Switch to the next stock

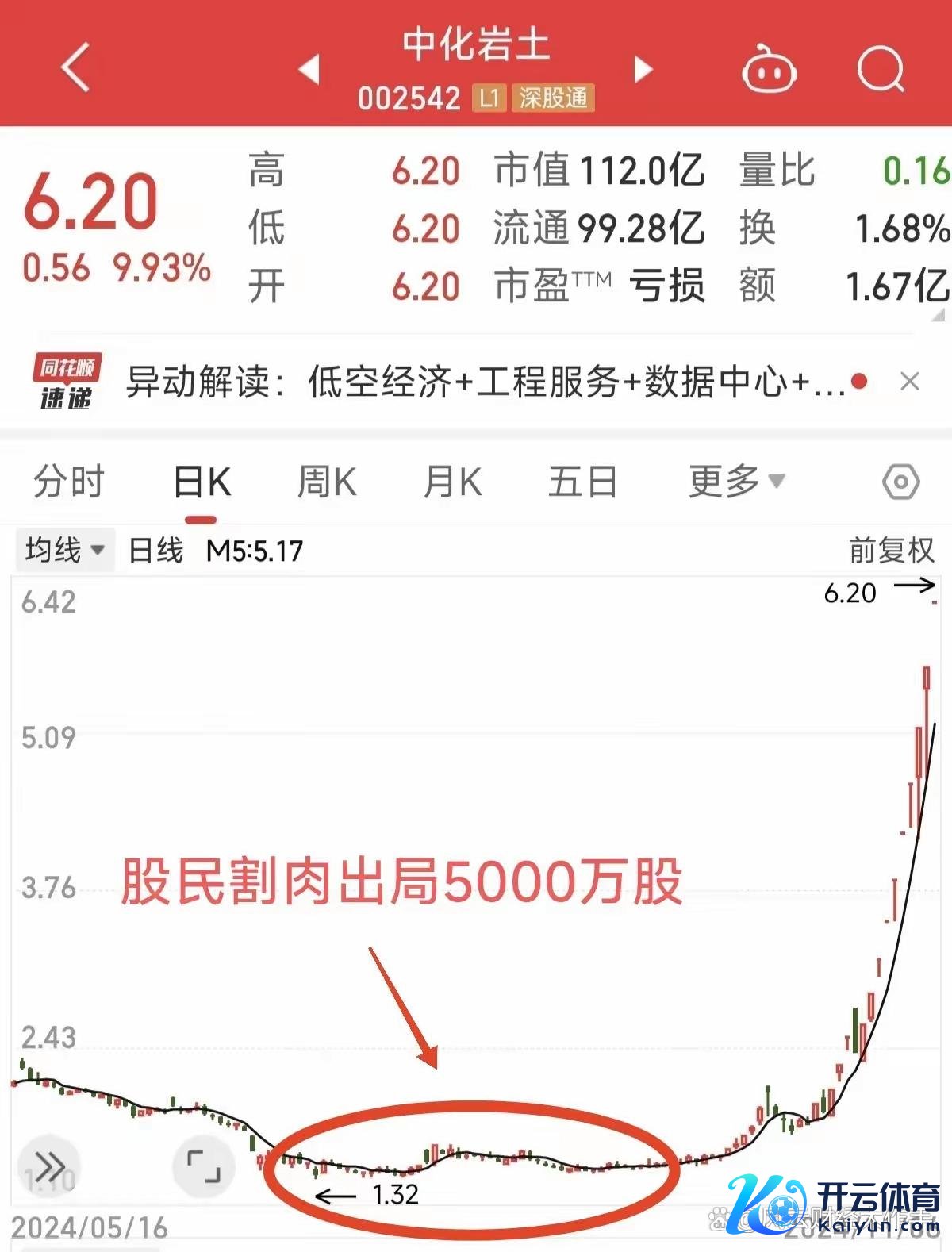(x=643, y=69)
